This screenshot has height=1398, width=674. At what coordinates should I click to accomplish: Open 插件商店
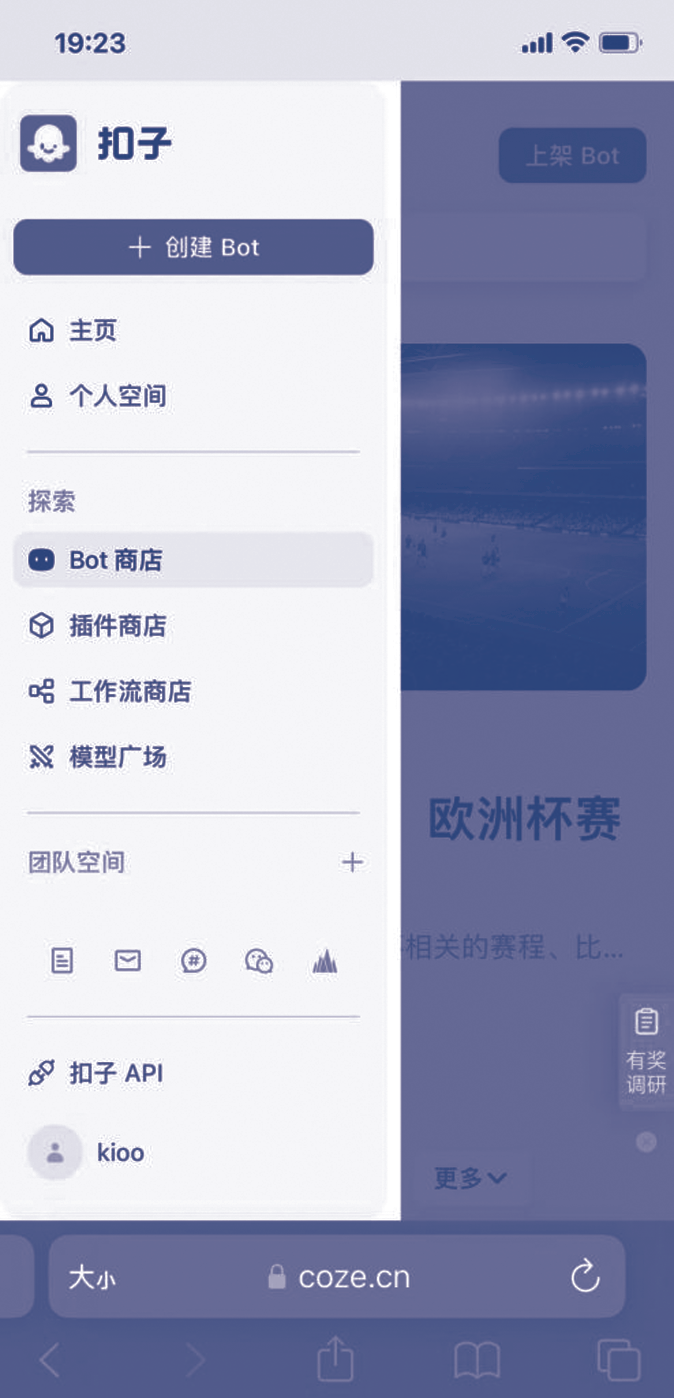pos(116,626)
